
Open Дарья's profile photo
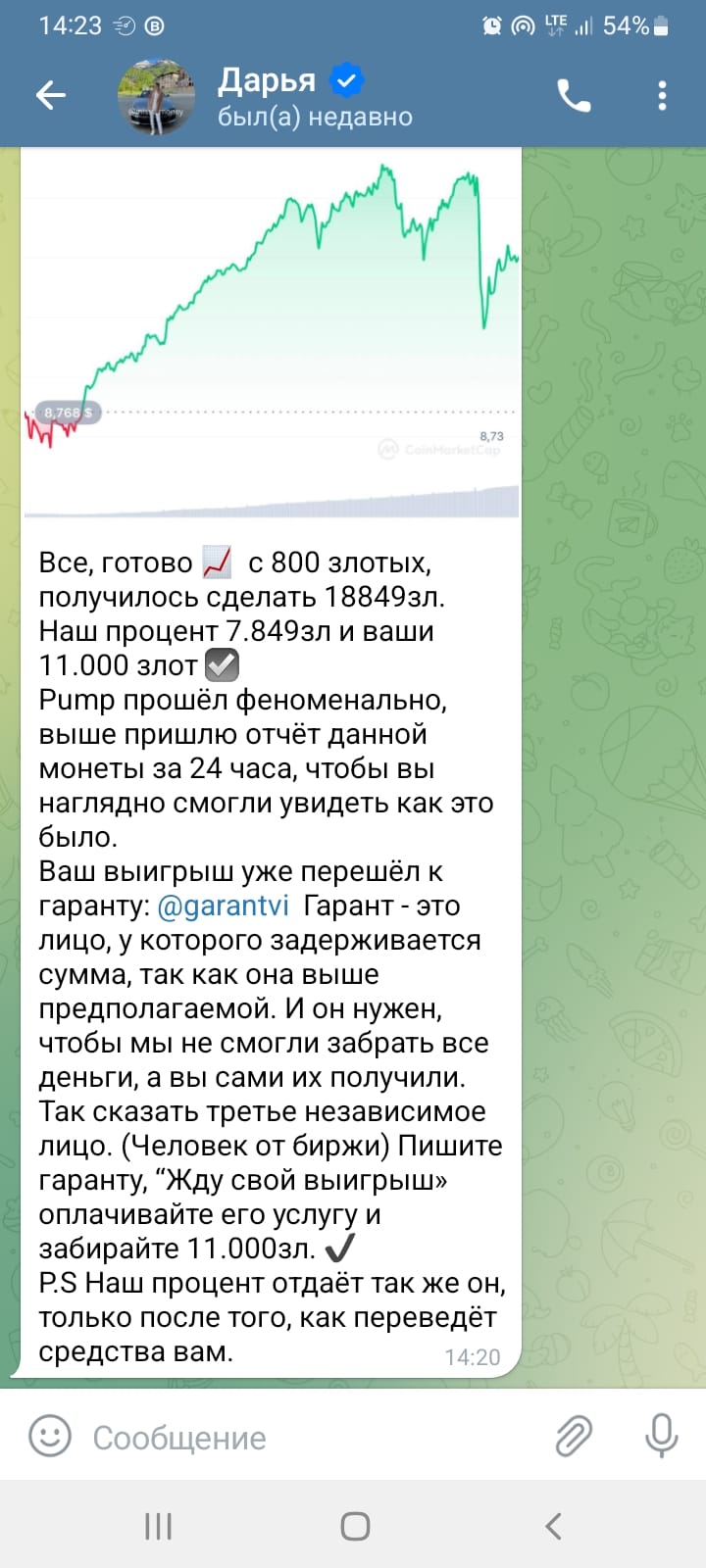pyautogui.click(x=156, y=96)
